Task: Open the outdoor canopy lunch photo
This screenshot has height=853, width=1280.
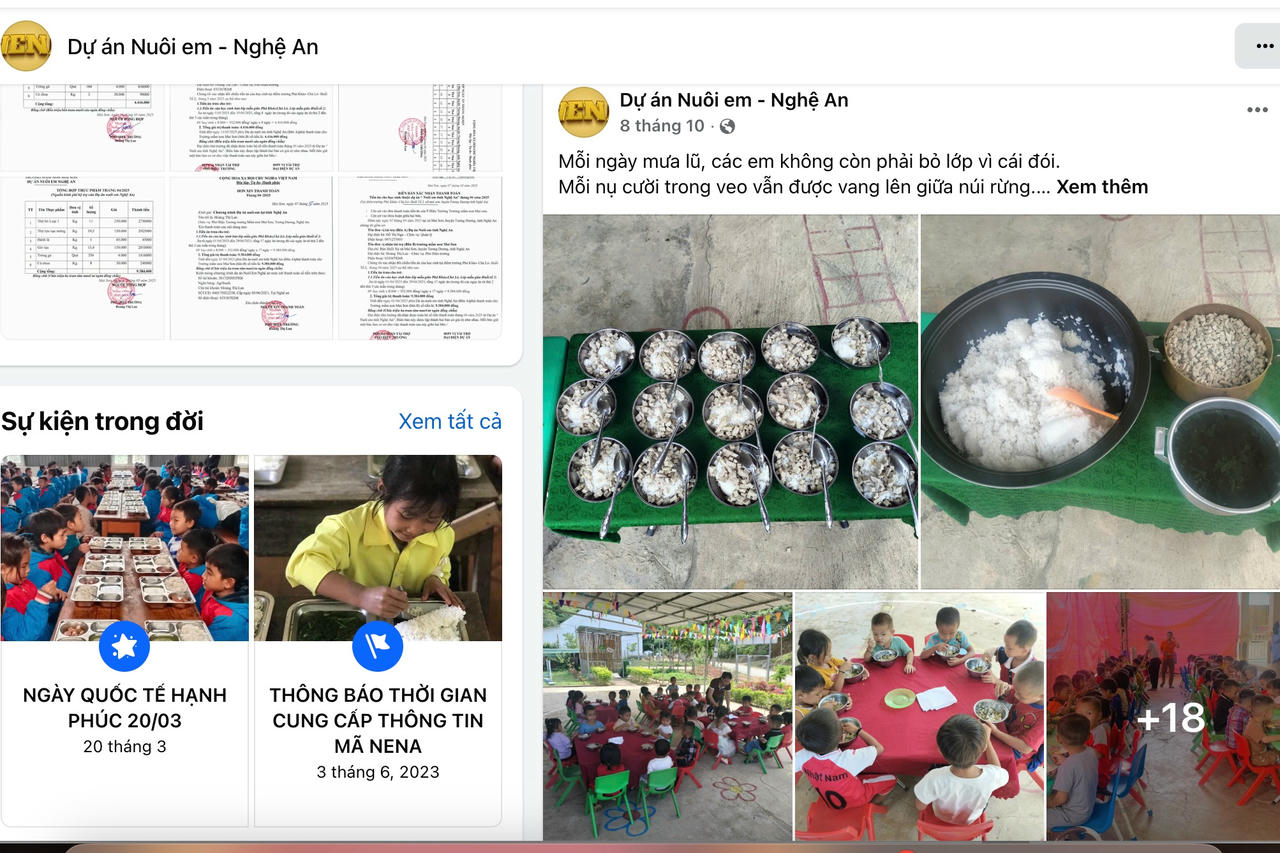Action: 667,715
